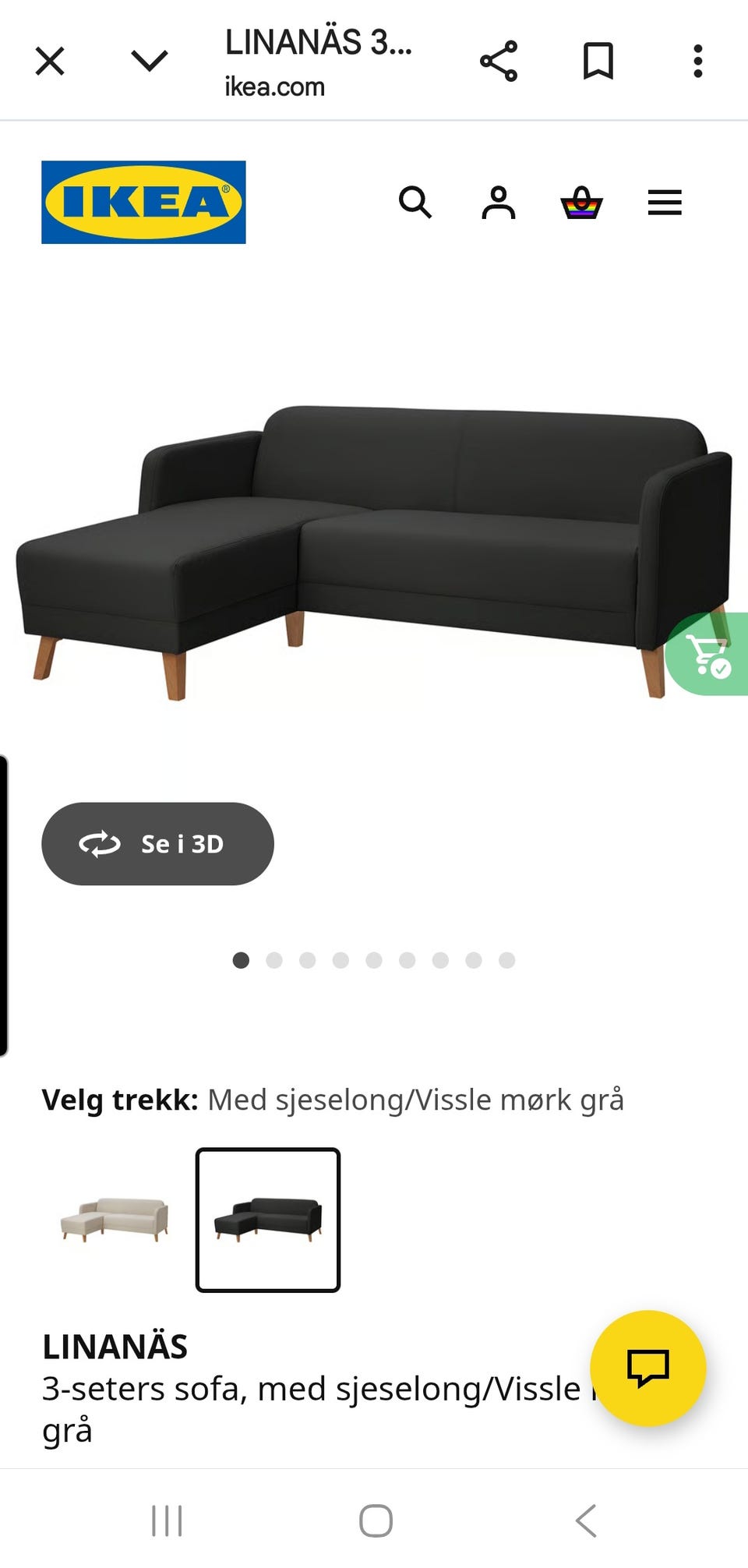The height and width of the screenshot is (1568, 748).
Task: View the main sofa product image
Action: tap(374, 552)
